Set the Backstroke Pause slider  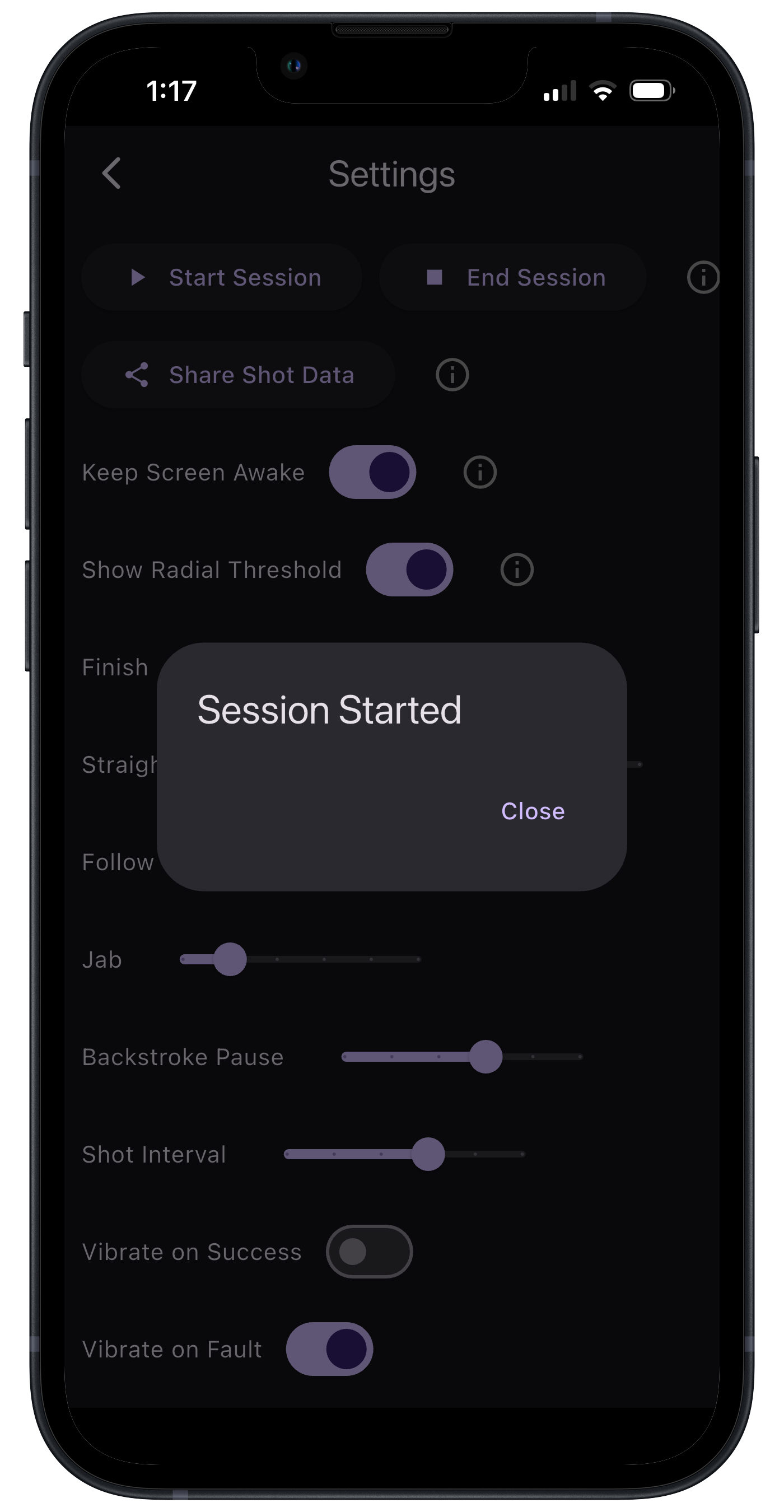pyautogui.click(x=462, y=1057)
